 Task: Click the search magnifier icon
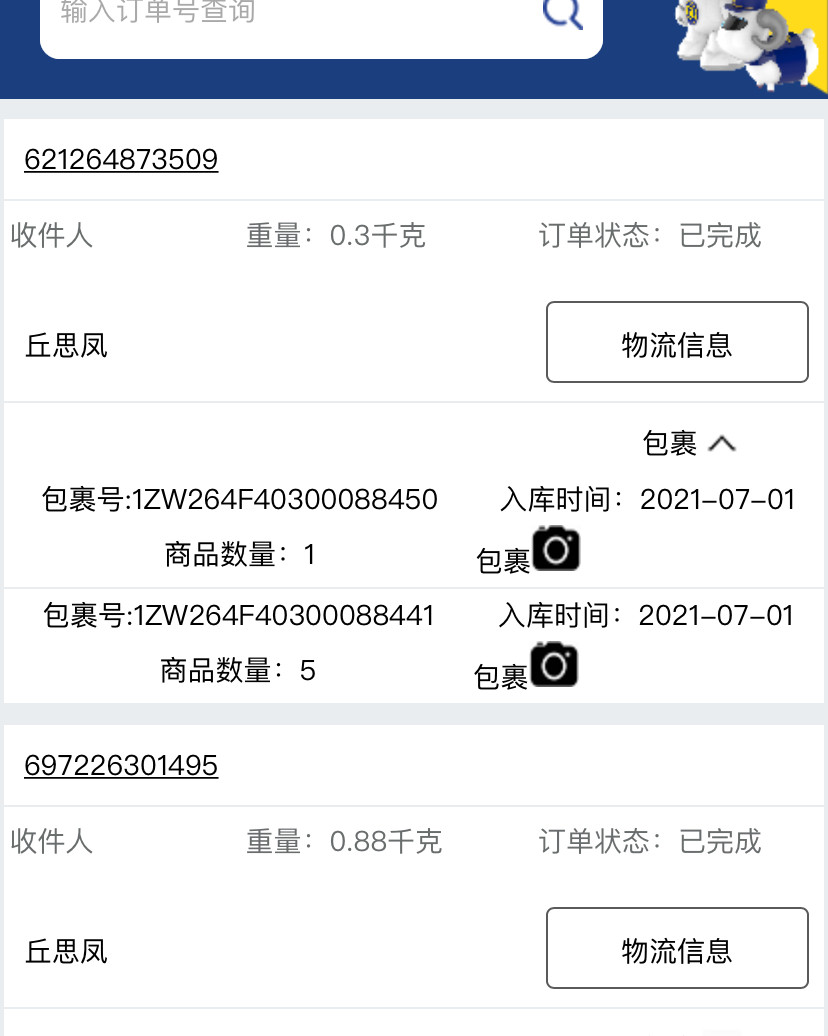tap(561, 14)
